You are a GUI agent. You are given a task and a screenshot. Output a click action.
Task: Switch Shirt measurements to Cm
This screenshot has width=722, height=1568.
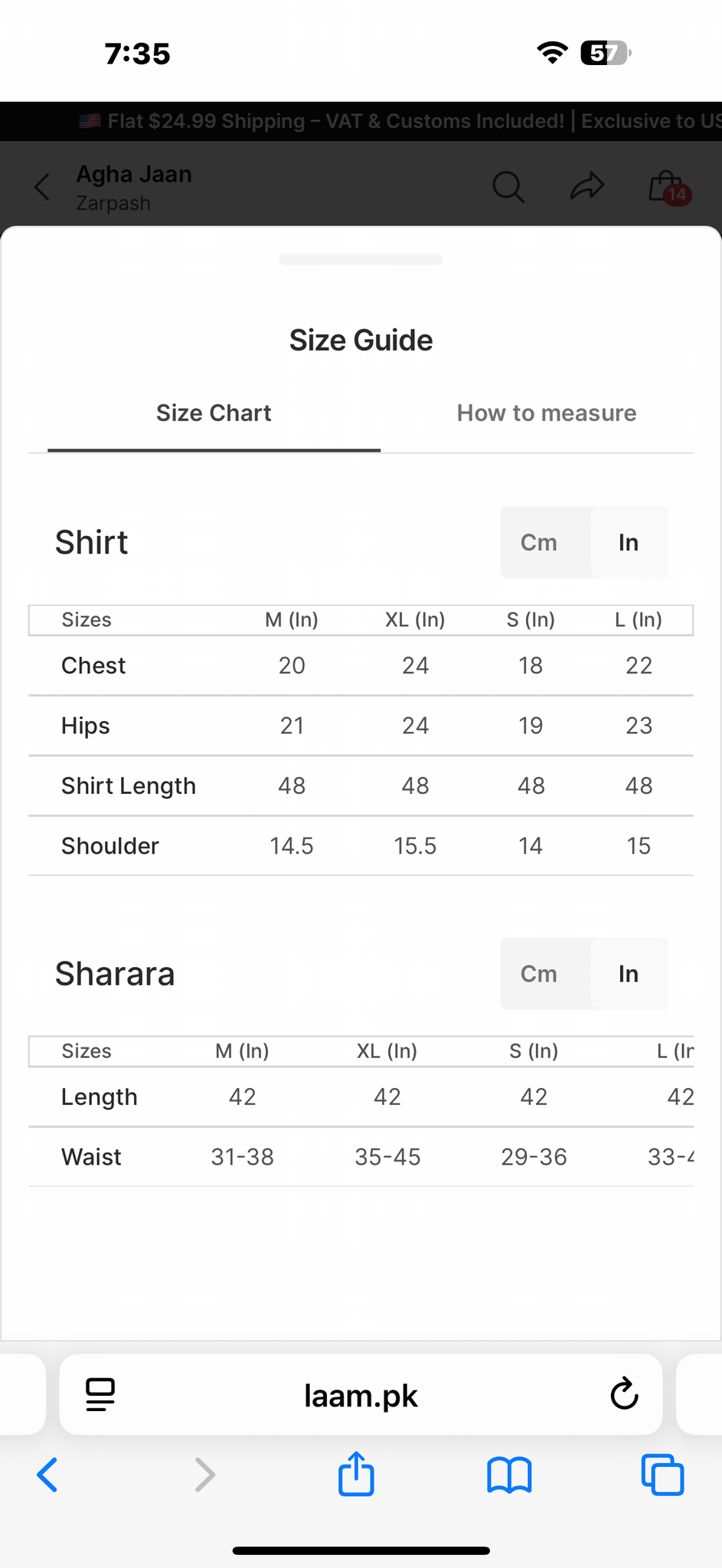point(539,543)
